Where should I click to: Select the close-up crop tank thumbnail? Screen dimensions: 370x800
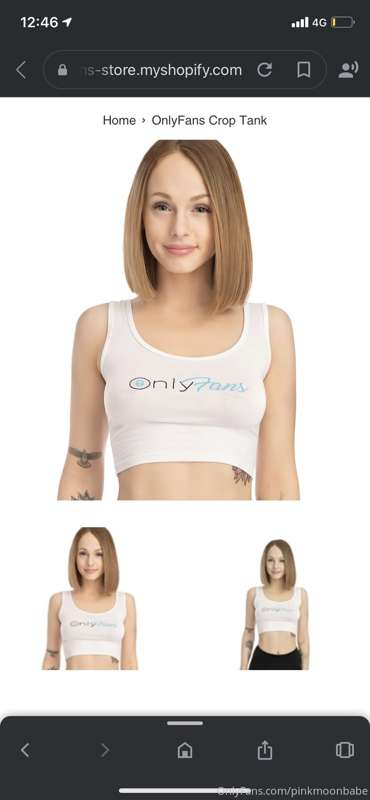point(90,598)
